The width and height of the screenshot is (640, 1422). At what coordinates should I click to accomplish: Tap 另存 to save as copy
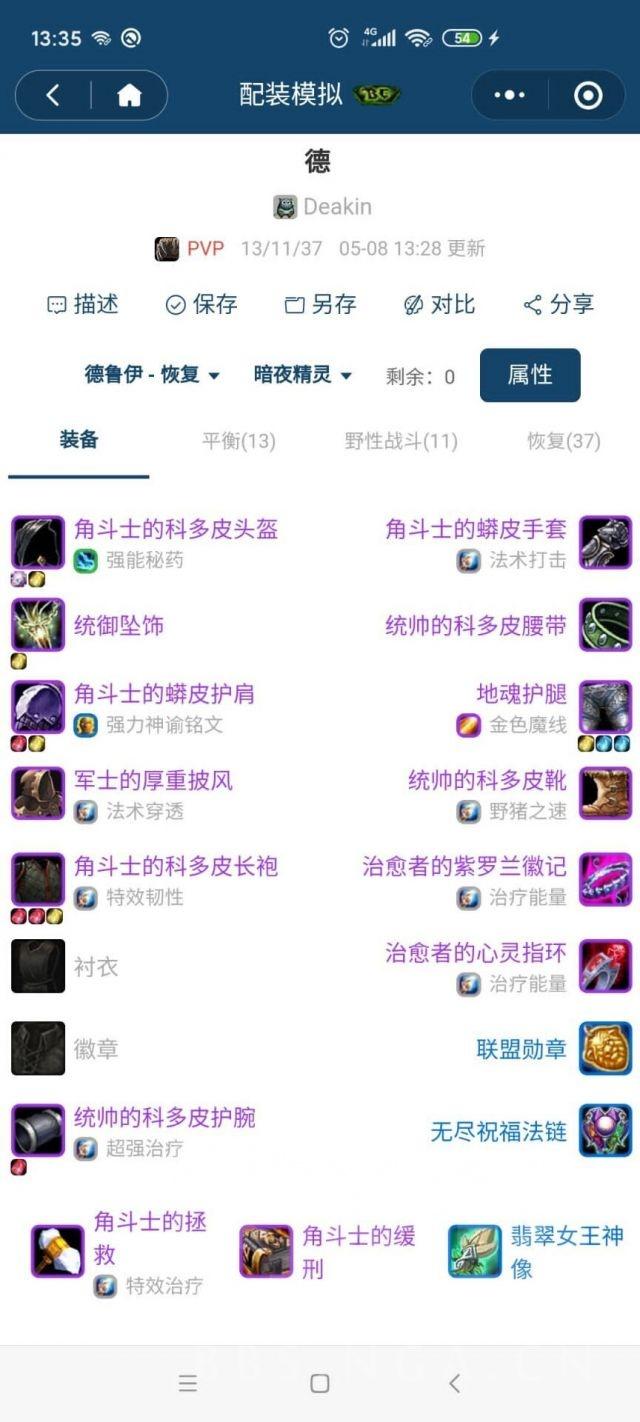pos(320,304)
